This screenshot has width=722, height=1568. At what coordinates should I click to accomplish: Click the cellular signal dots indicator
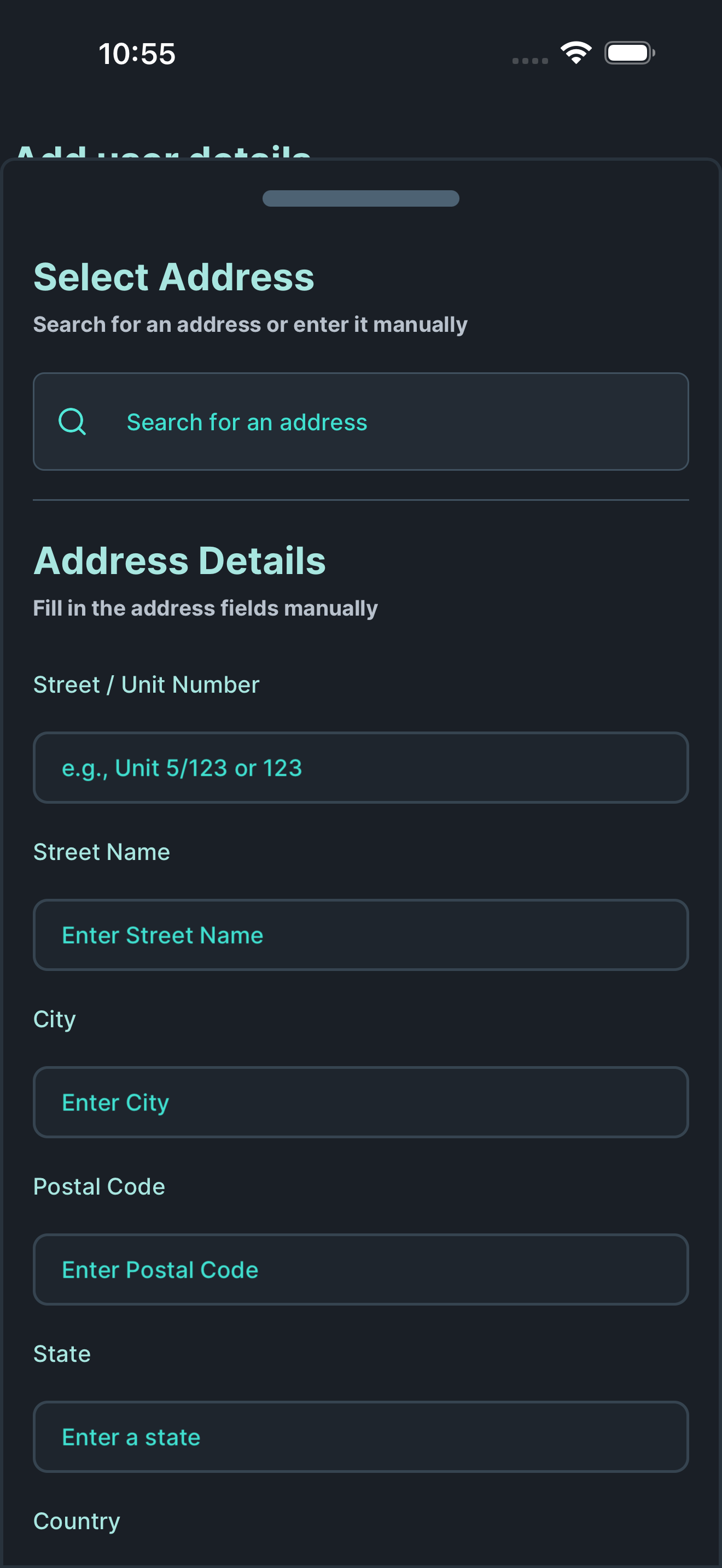click(528, 60)
